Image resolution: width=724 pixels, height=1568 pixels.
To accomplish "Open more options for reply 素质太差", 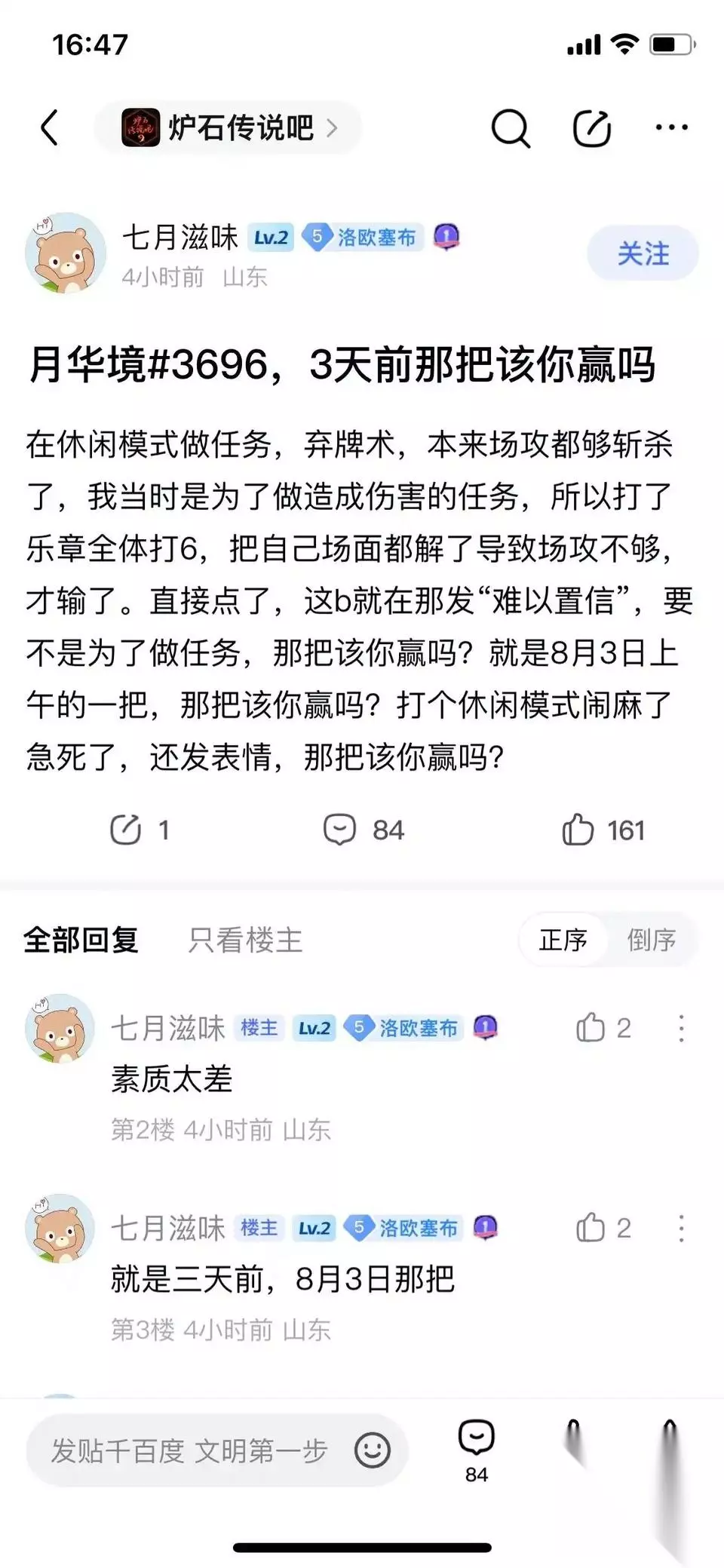I will tap(681, 1028).
